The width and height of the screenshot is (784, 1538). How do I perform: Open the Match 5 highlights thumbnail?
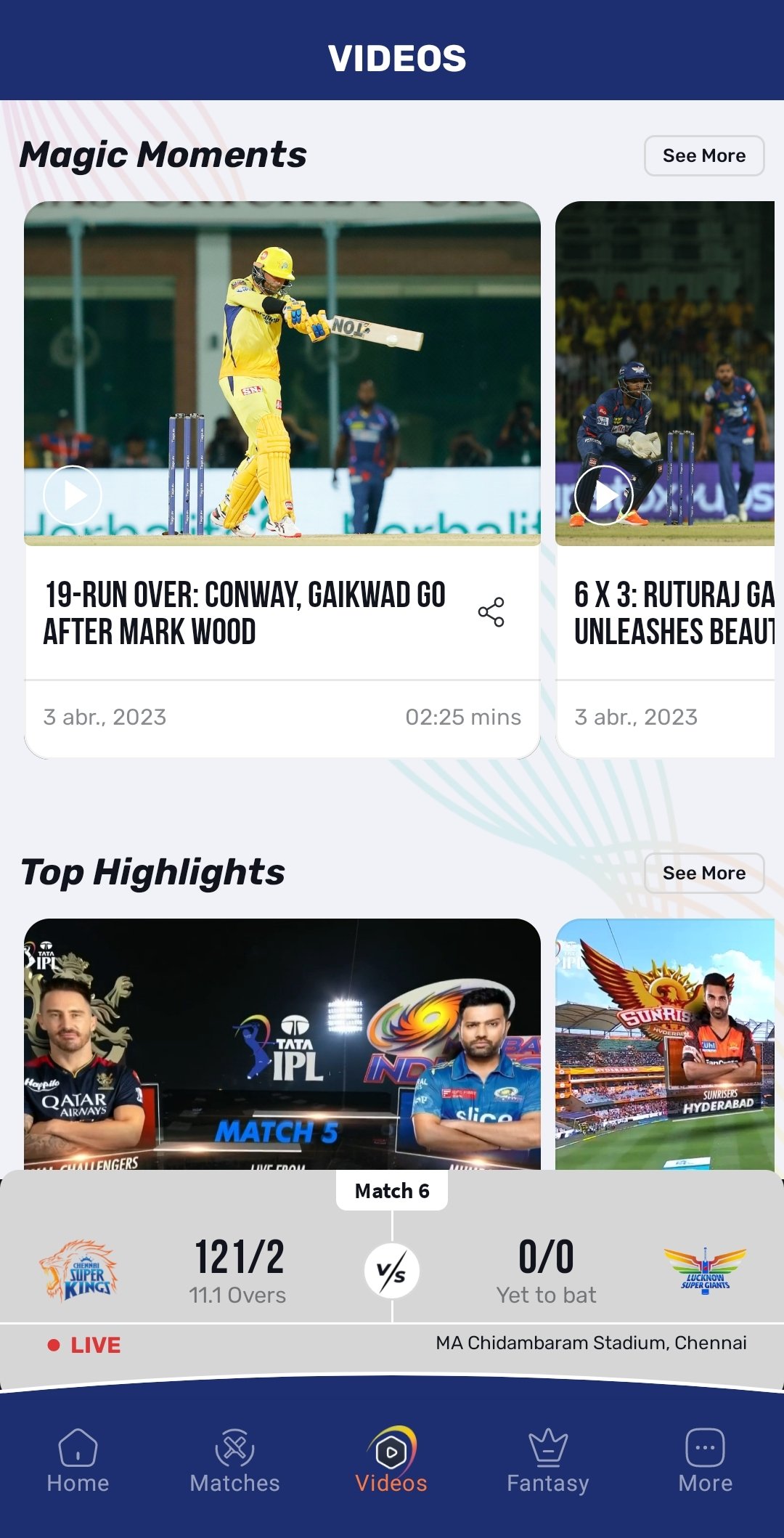(282, 1044)
